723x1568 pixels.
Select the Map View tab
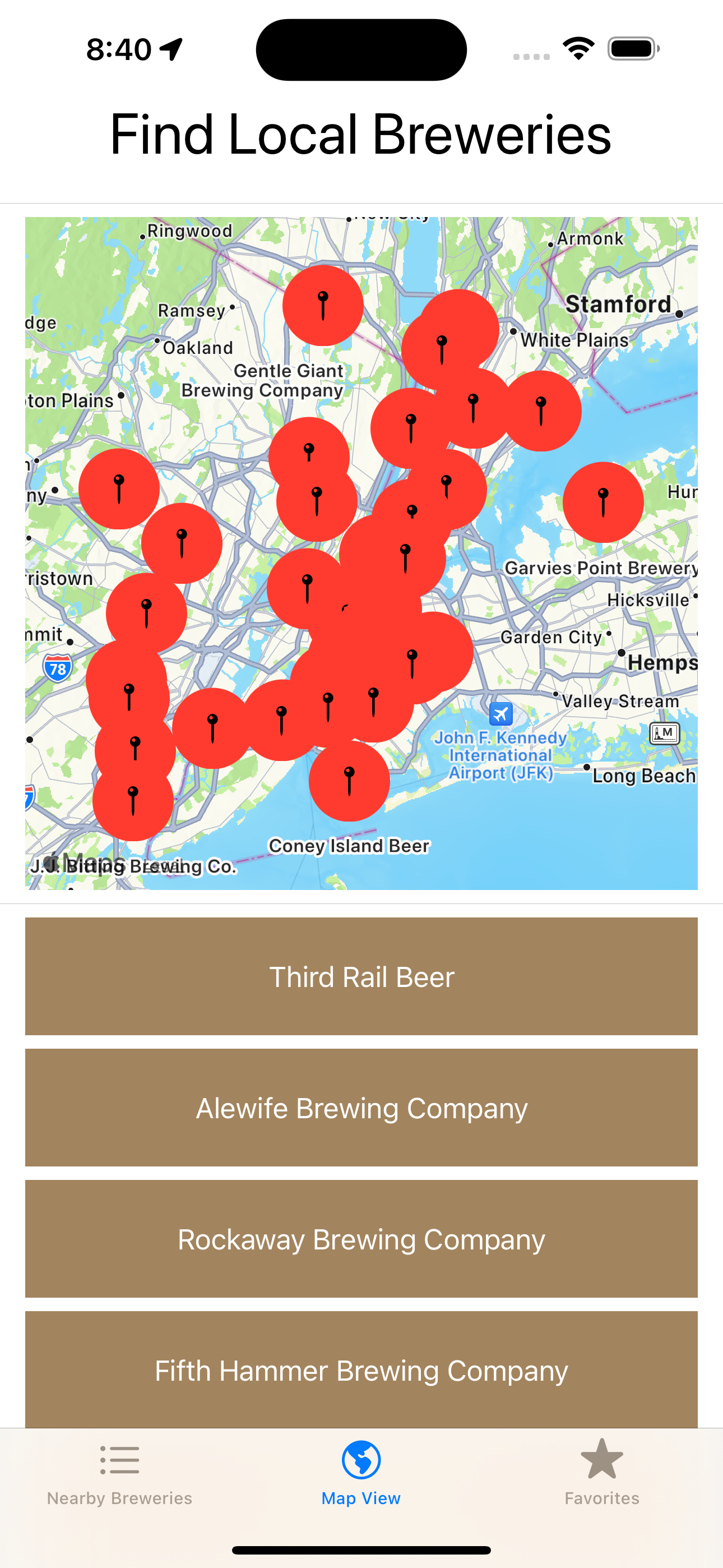[361, 1473]
